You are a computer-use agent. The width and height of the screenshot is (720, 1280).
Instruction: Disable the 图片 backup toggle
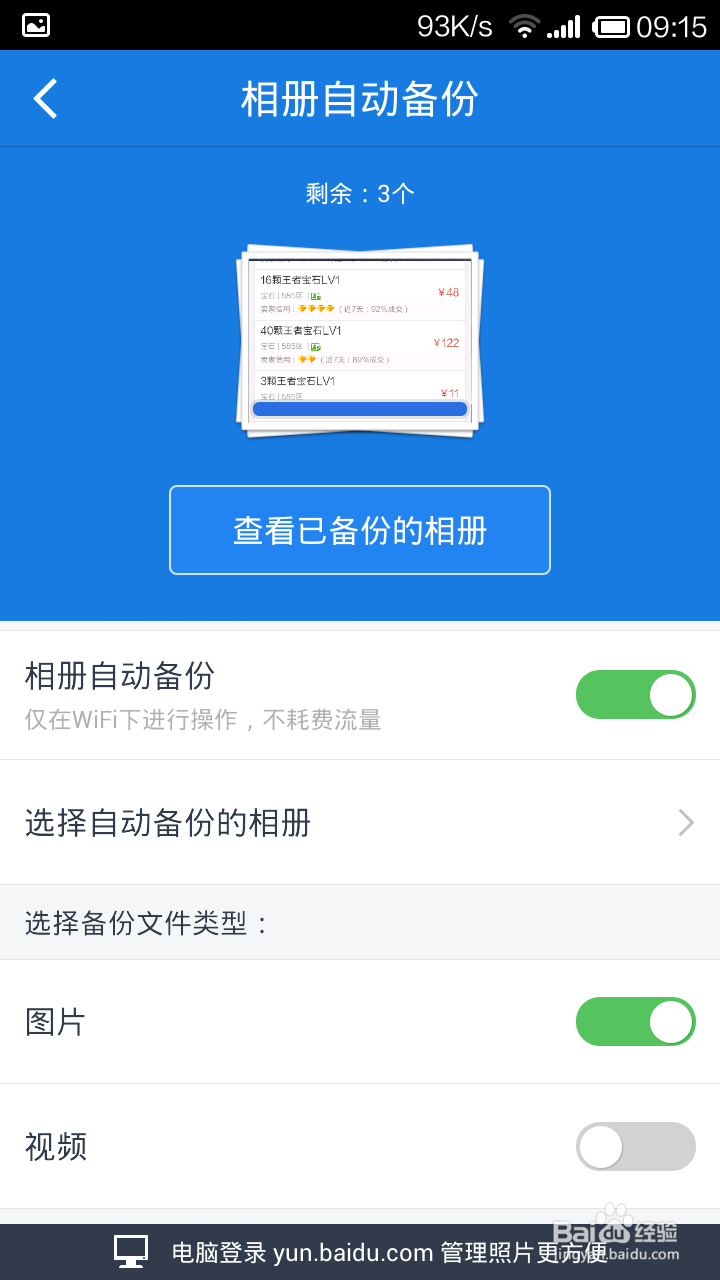(x=636, y=1021)
